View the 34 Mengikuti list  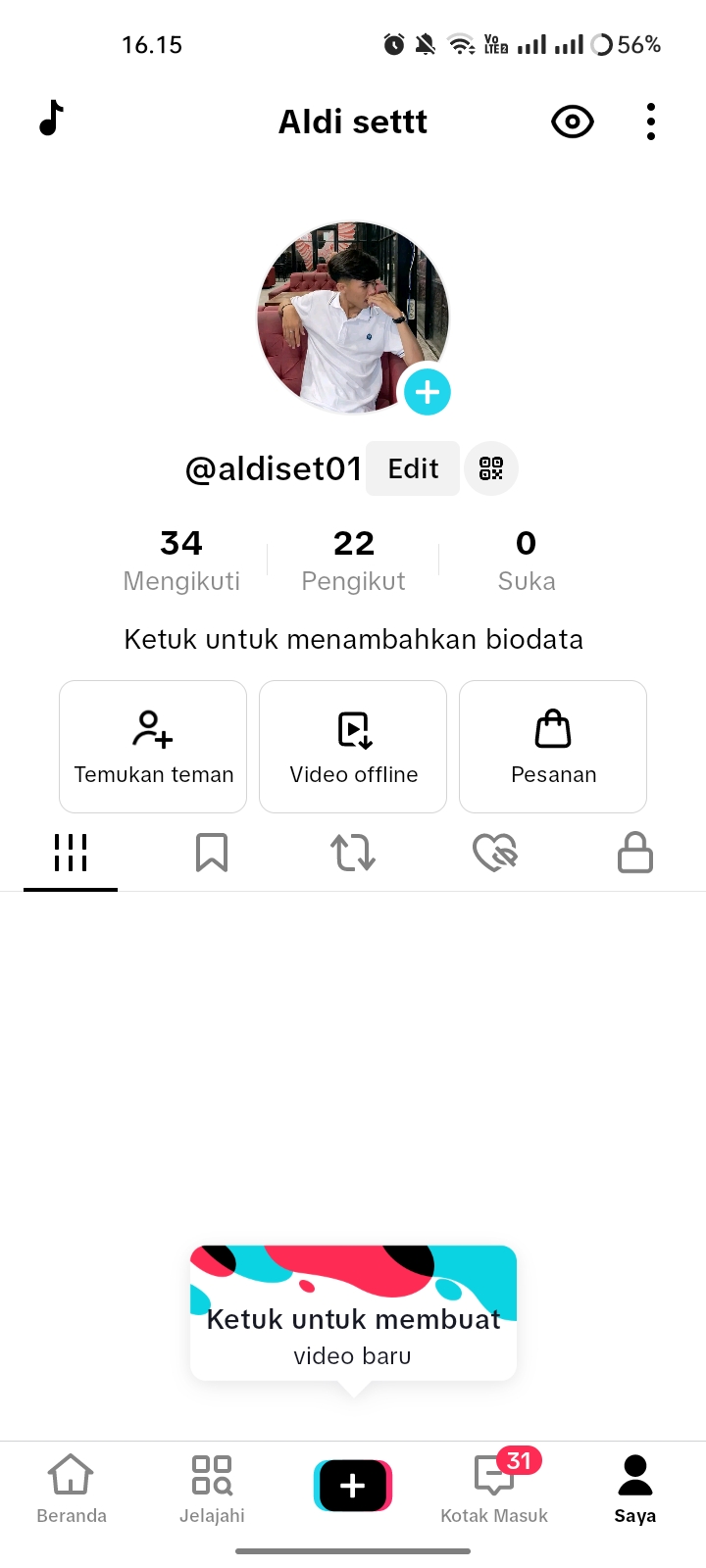pos(181,561)
